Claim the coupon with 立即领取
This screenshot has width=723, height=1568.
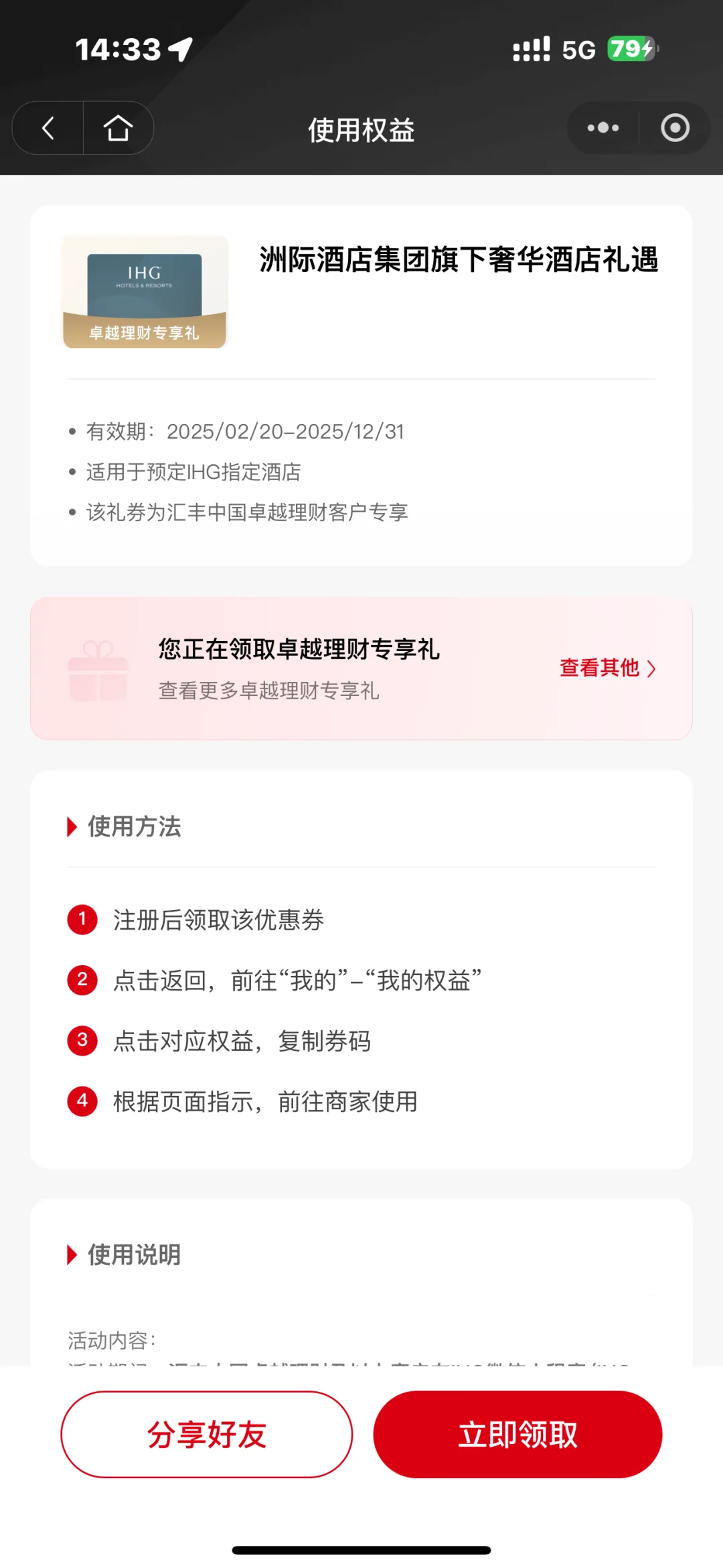pos(517,1434)
